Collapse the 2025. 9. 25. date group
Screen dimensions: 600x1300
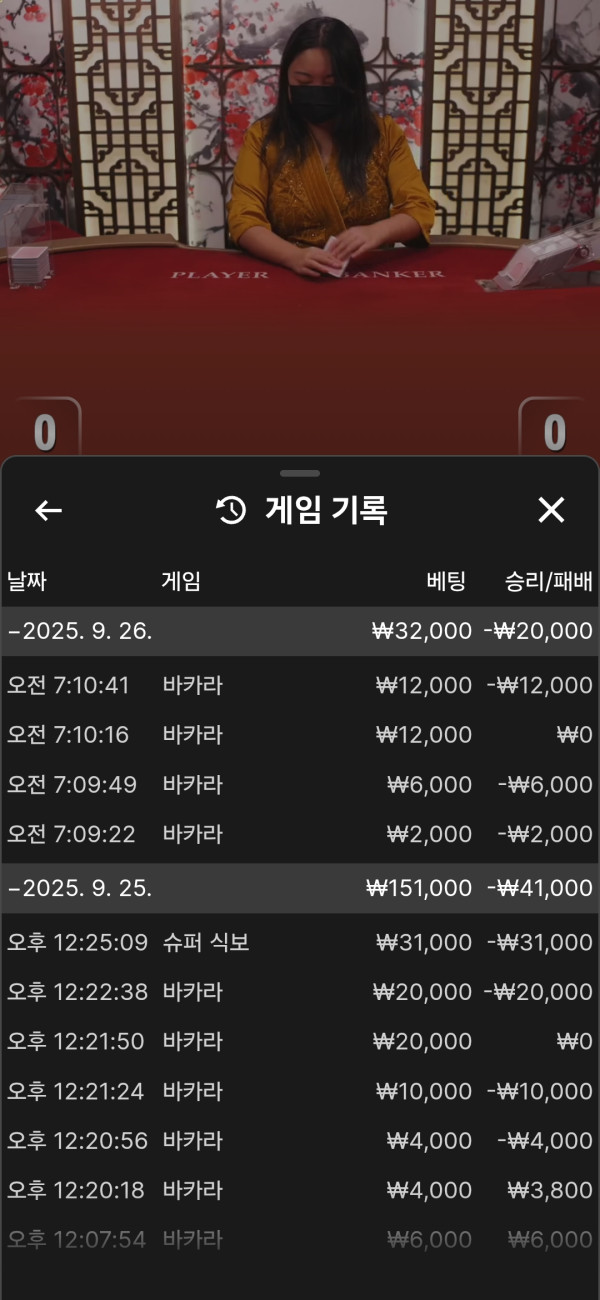point(80,888)
